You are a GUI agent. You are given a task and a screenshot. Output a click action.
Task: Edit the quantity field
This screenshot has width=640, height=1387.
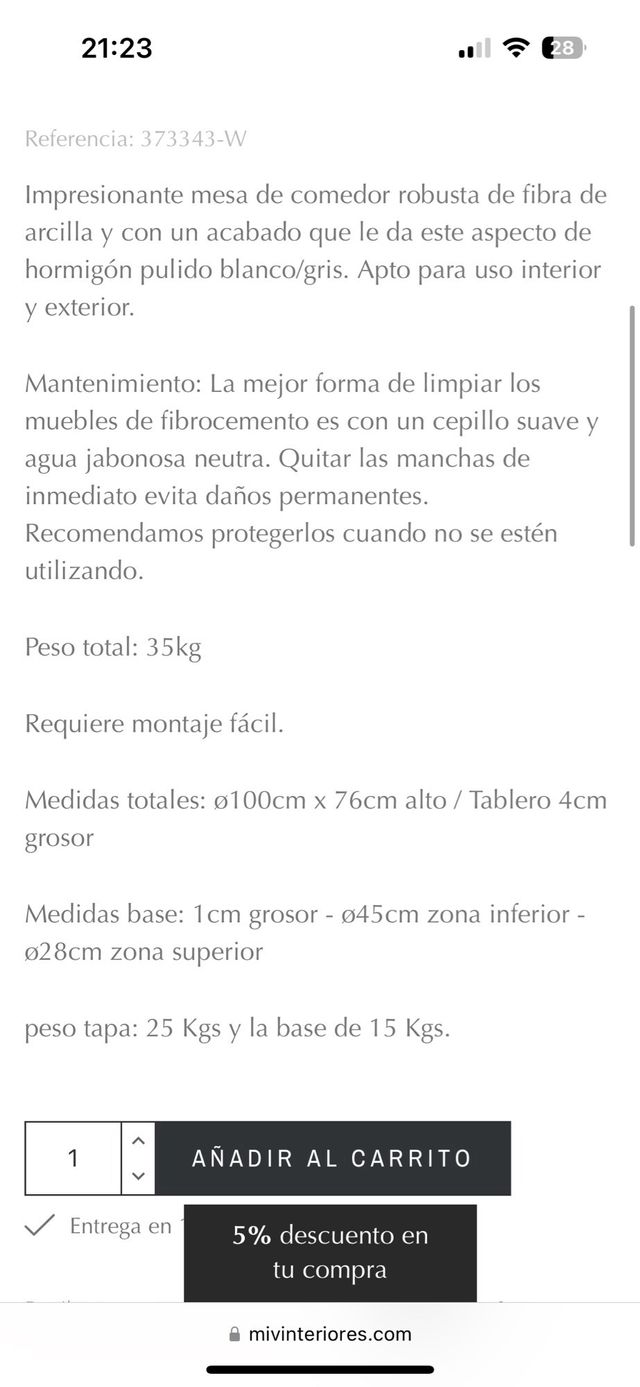(x=73, y=1158)
